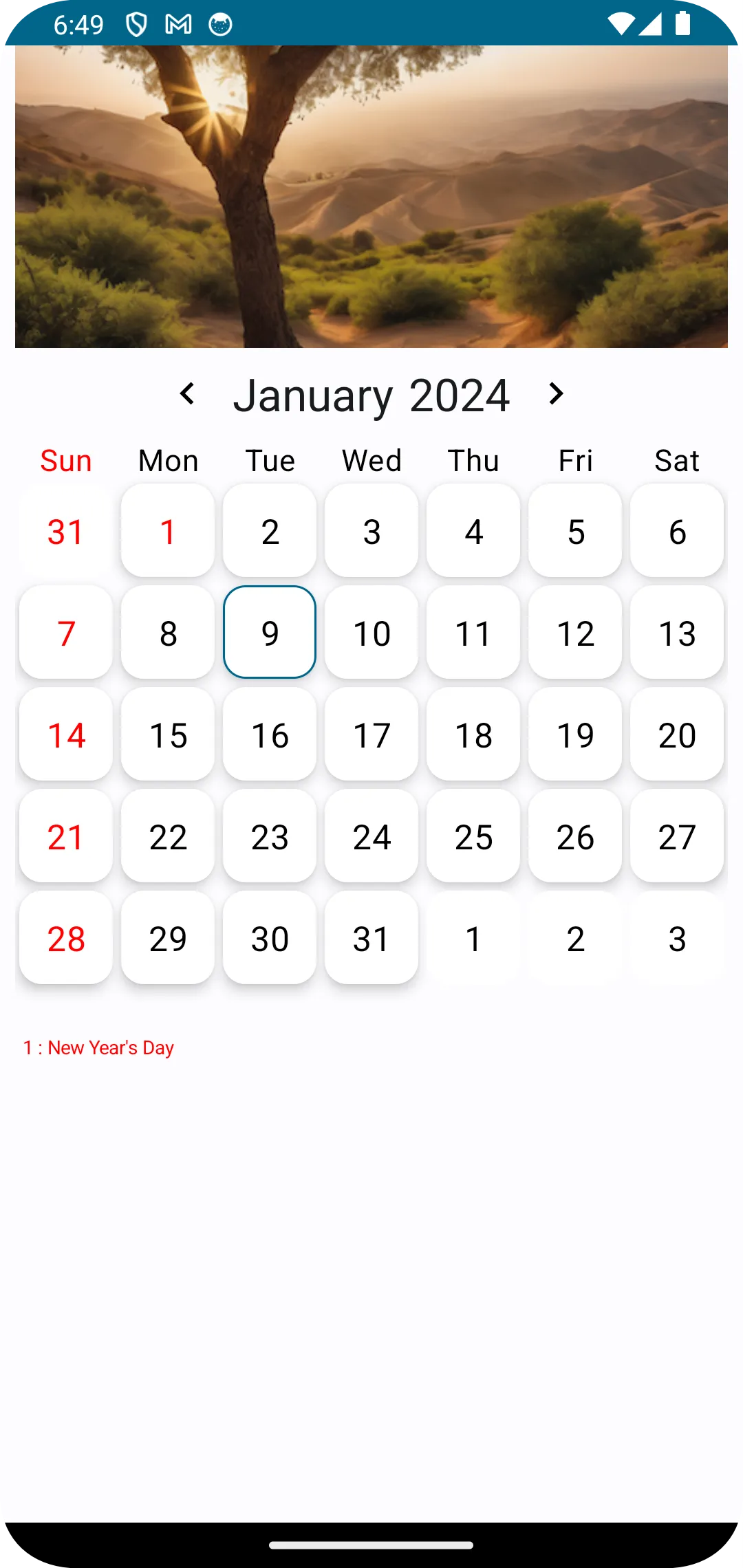Pick Sunday the 14th
Screen dimensions: 743x1568
click(66, 734)
